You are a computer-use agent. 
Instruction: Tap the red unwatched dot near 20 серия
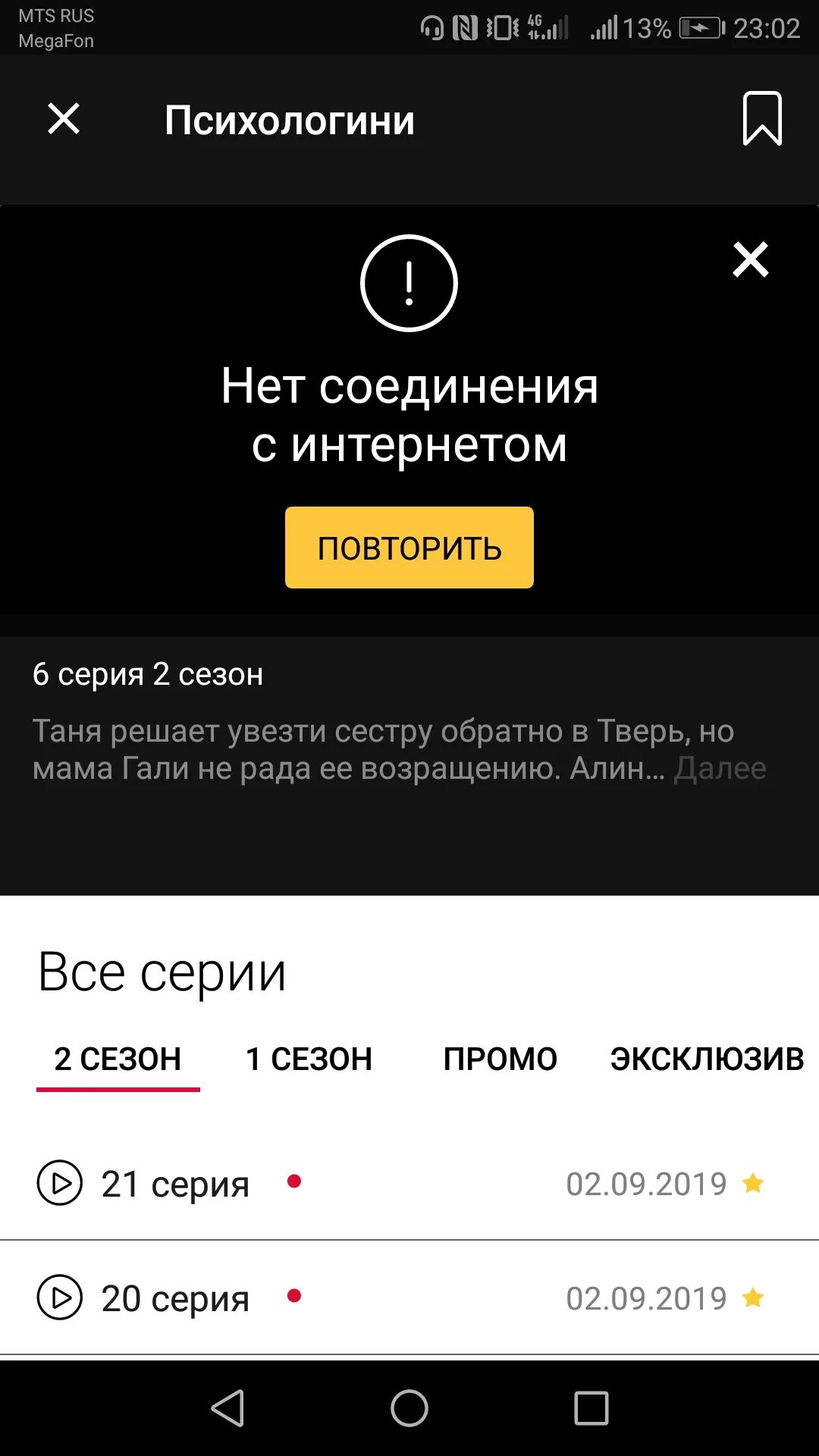(295, 1295)
